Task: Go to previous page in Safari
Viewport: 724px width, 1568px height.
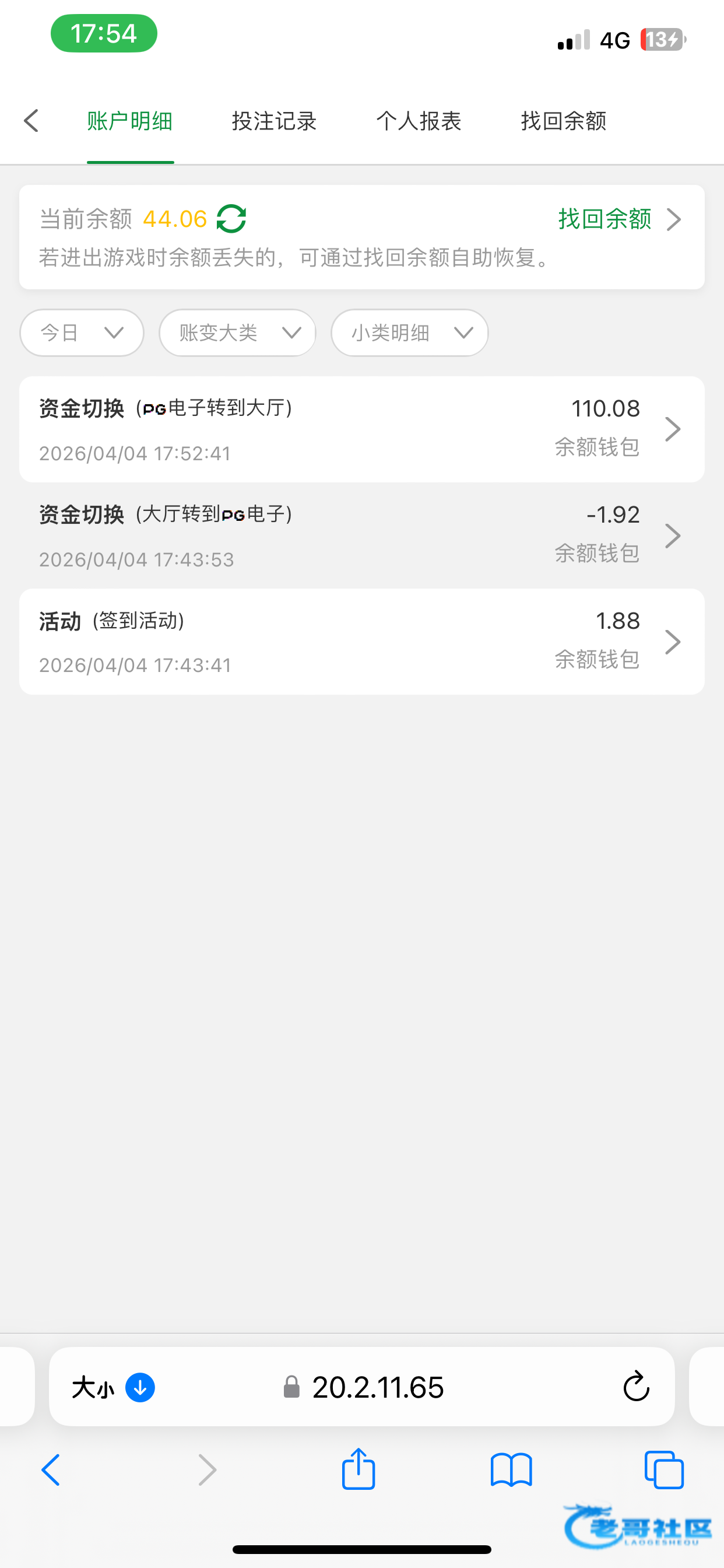Action: (x=51, y=1470)
